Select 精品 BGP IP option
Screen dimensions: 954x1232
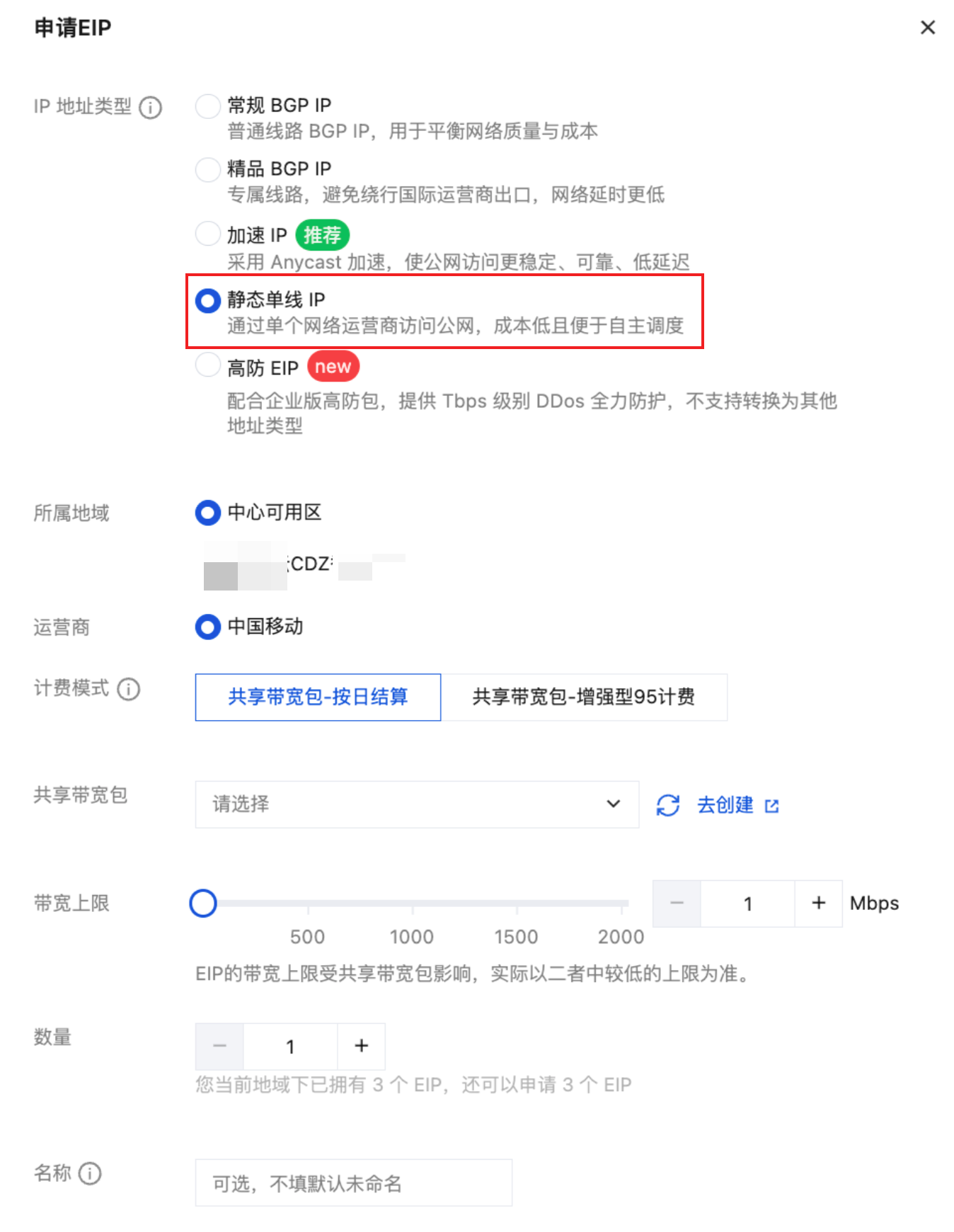[207, 169]
